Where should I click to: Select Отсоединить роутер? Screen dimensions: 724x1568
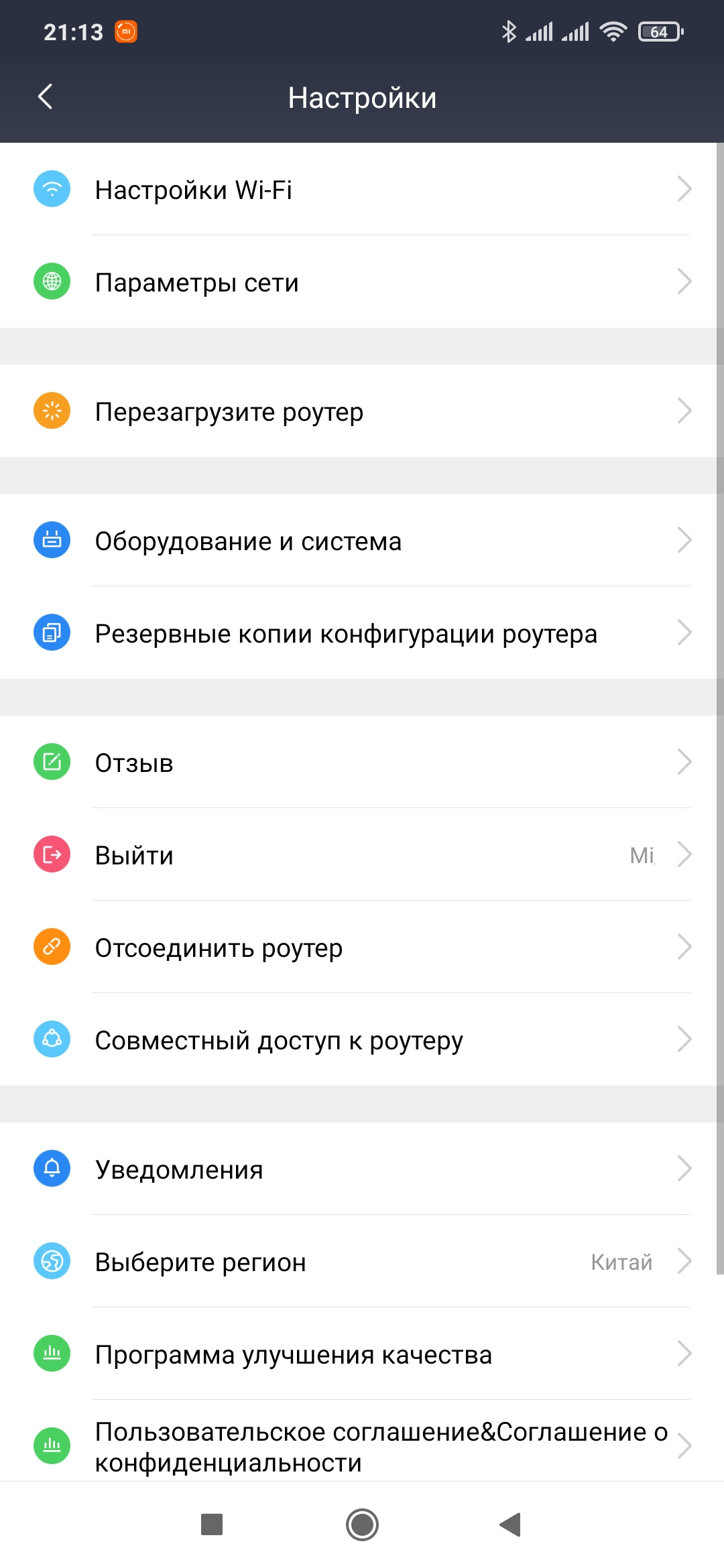362,948
